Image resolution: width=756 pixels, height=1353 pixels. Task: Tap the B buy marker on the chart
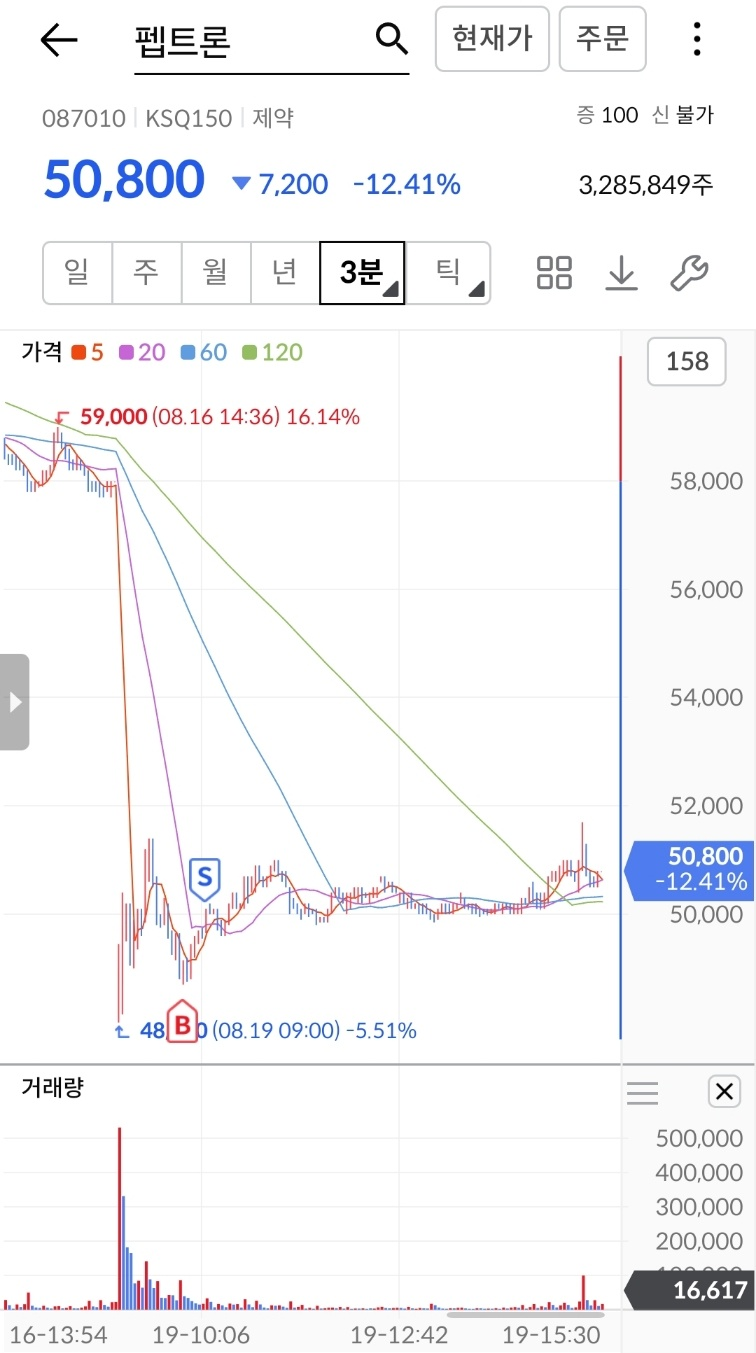181,1023
